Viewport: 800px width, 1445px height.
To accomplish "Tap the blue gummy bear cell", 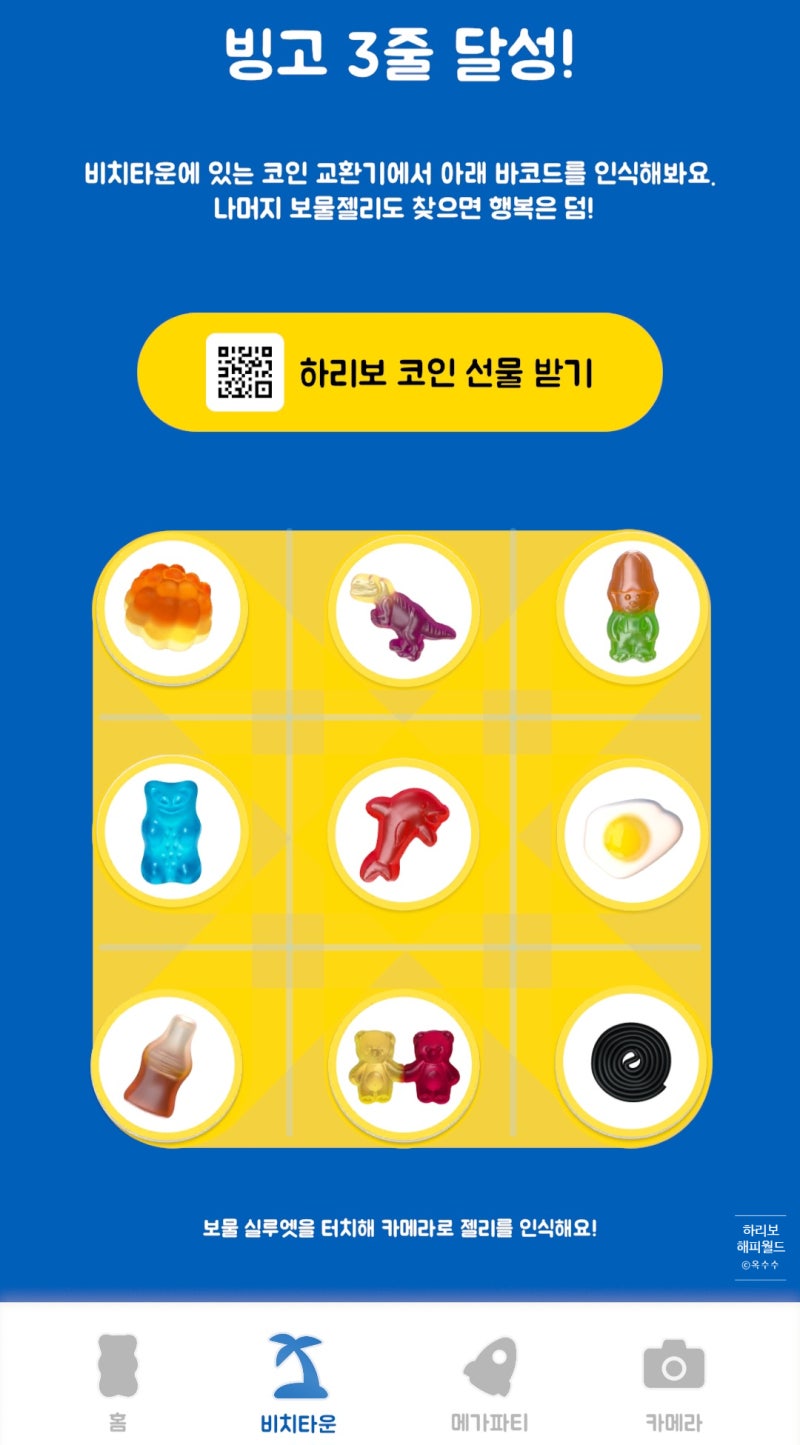I will tap(170, 832).
